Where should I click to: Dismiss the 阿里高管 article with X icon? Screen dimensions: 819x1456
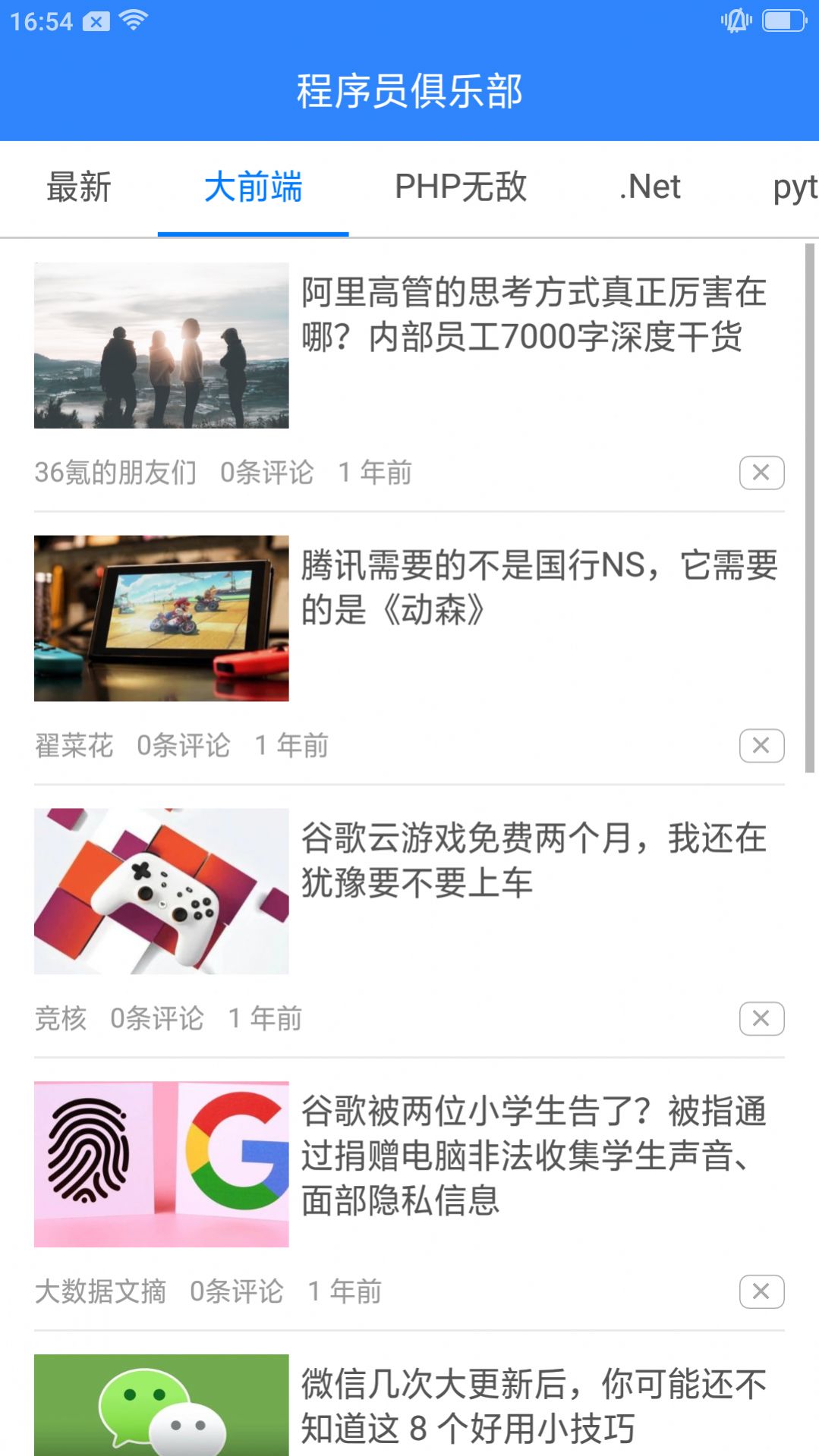point(761,472)
